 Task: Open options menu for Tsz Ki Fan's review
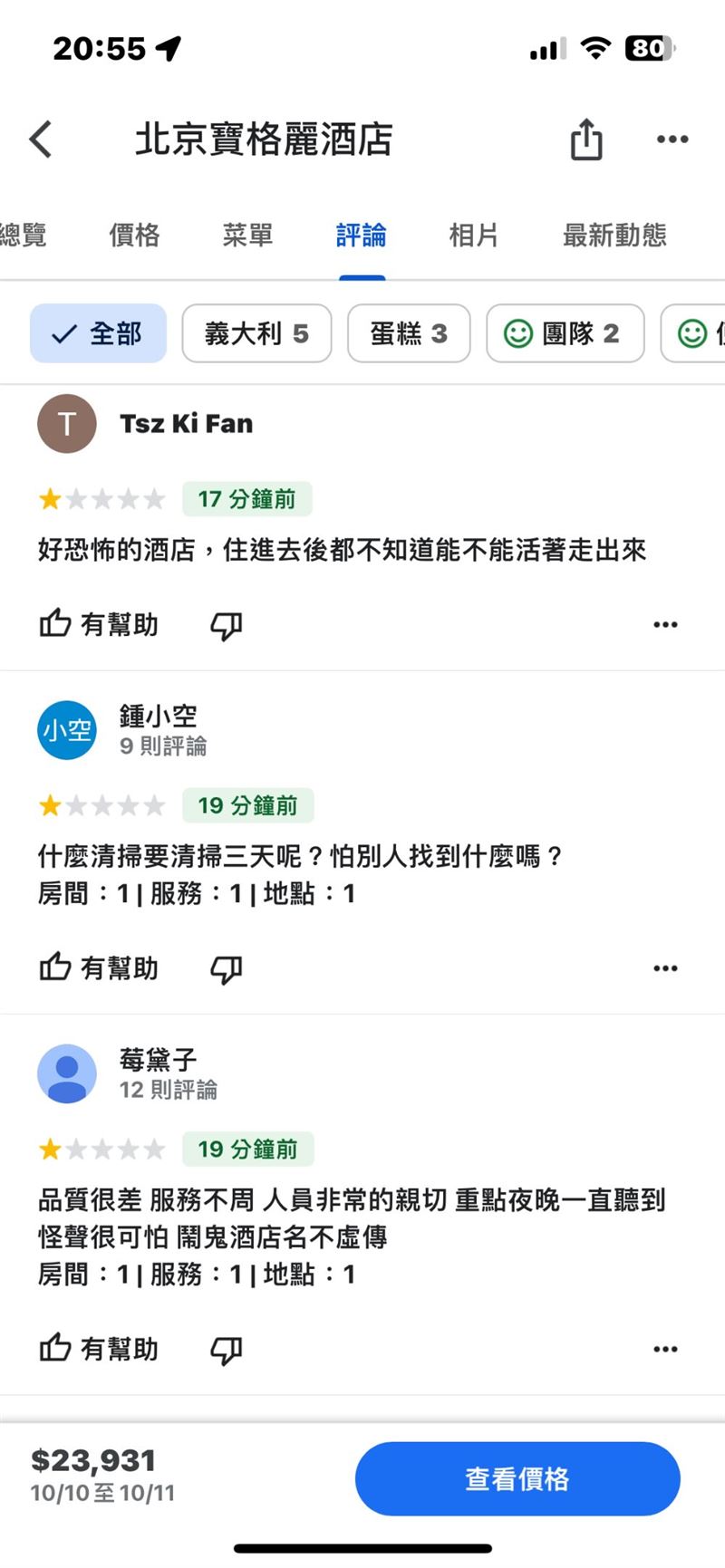click(x=666, y=624)
